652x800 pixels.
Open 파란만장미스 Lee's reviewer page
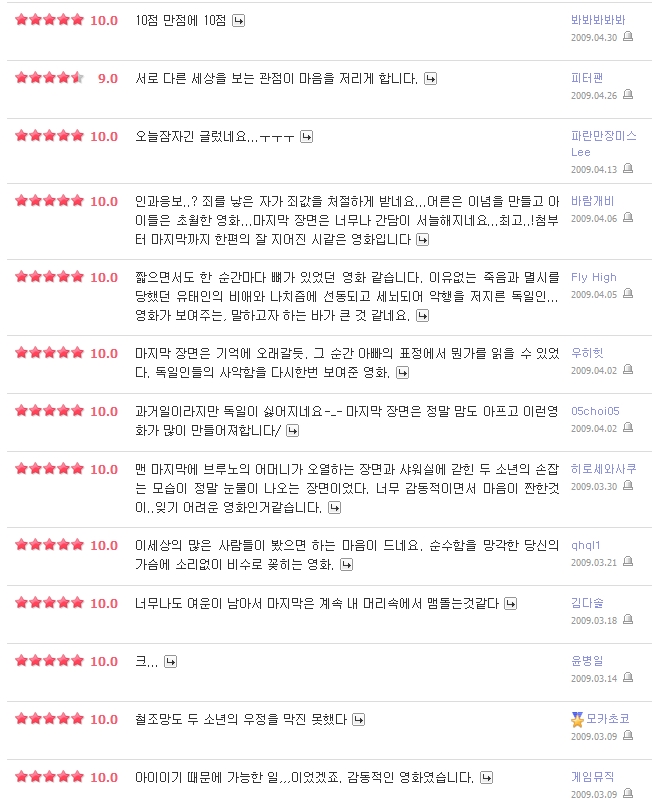tap(603, 135)
